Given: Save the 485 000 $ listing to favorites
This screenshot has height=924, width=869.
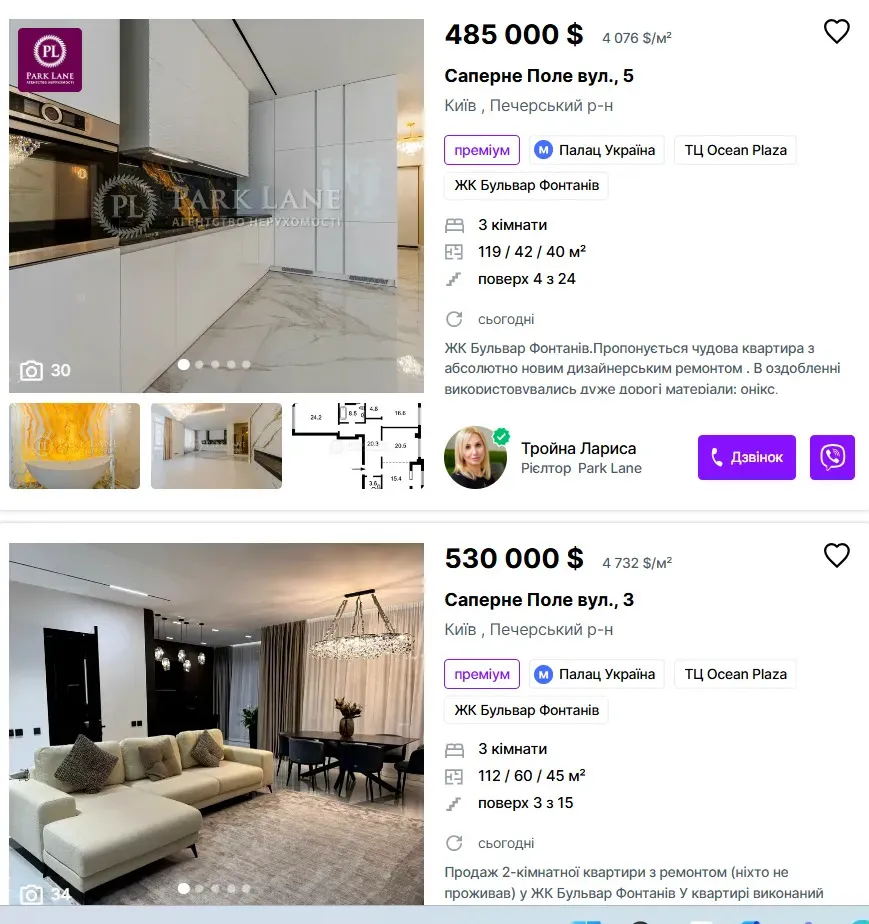Looking at the screenshot, I should (836, 32).
